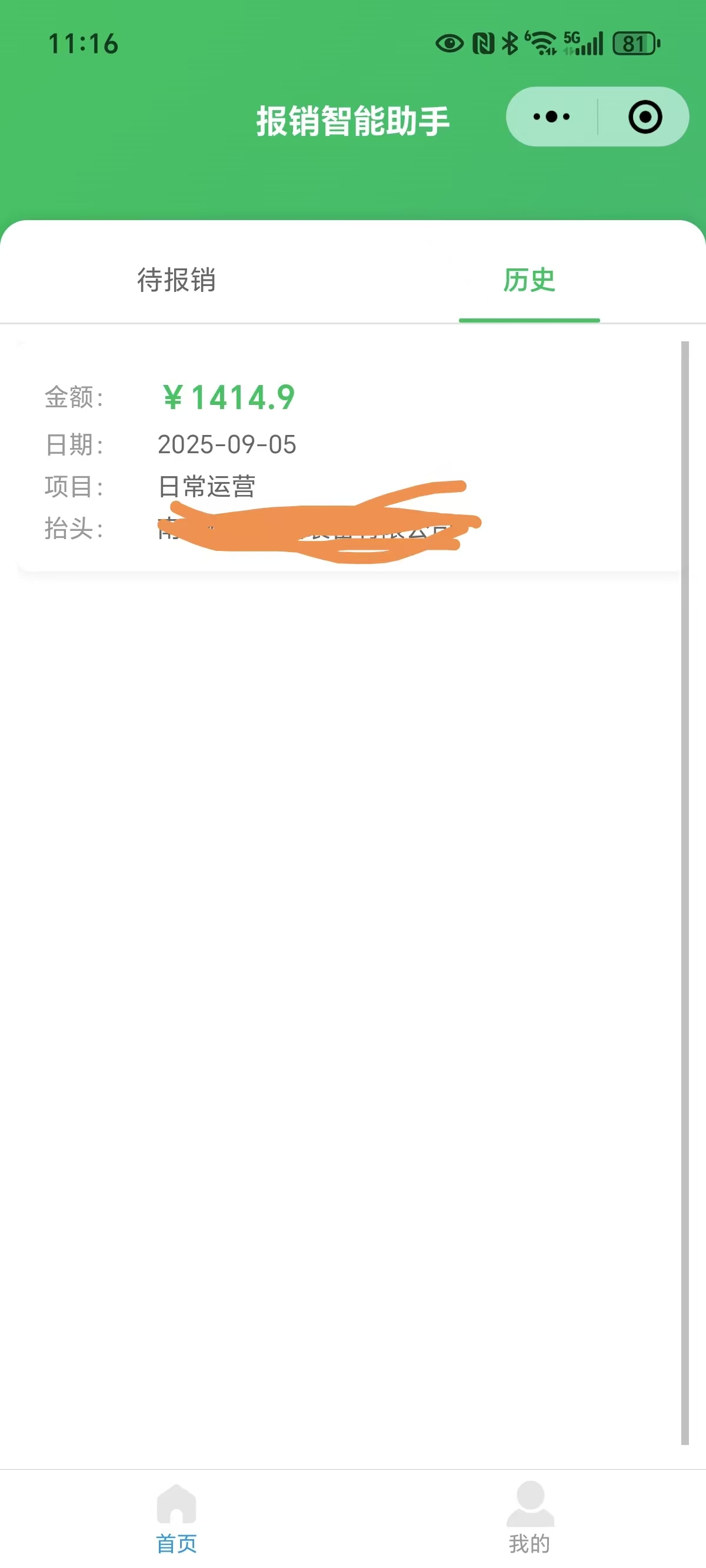Open the 我的 profile tab
This screenshot has height=1568, width=706.
point(529,1517)
